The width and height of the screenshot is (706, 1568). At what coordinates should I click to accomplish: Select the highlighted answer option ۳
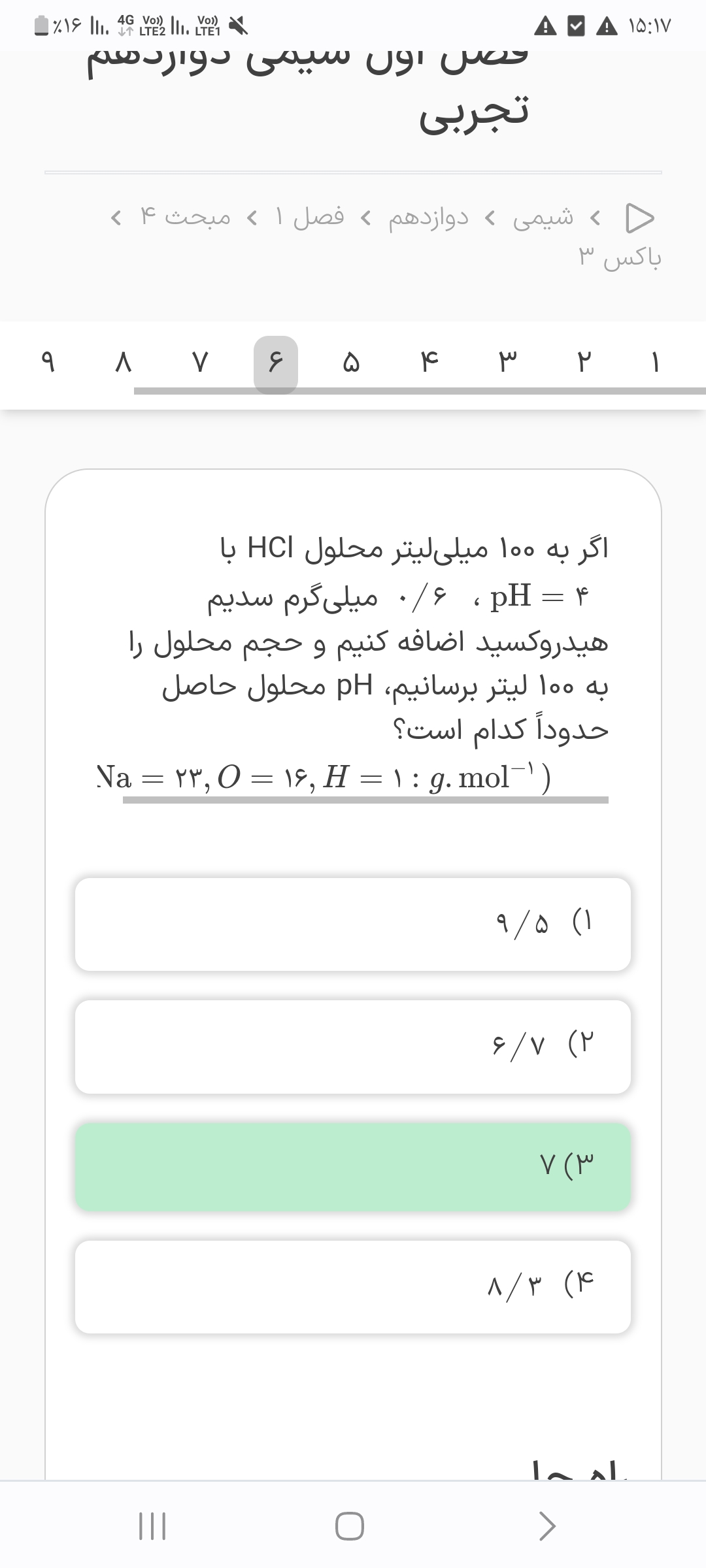tap(353, 1166)
